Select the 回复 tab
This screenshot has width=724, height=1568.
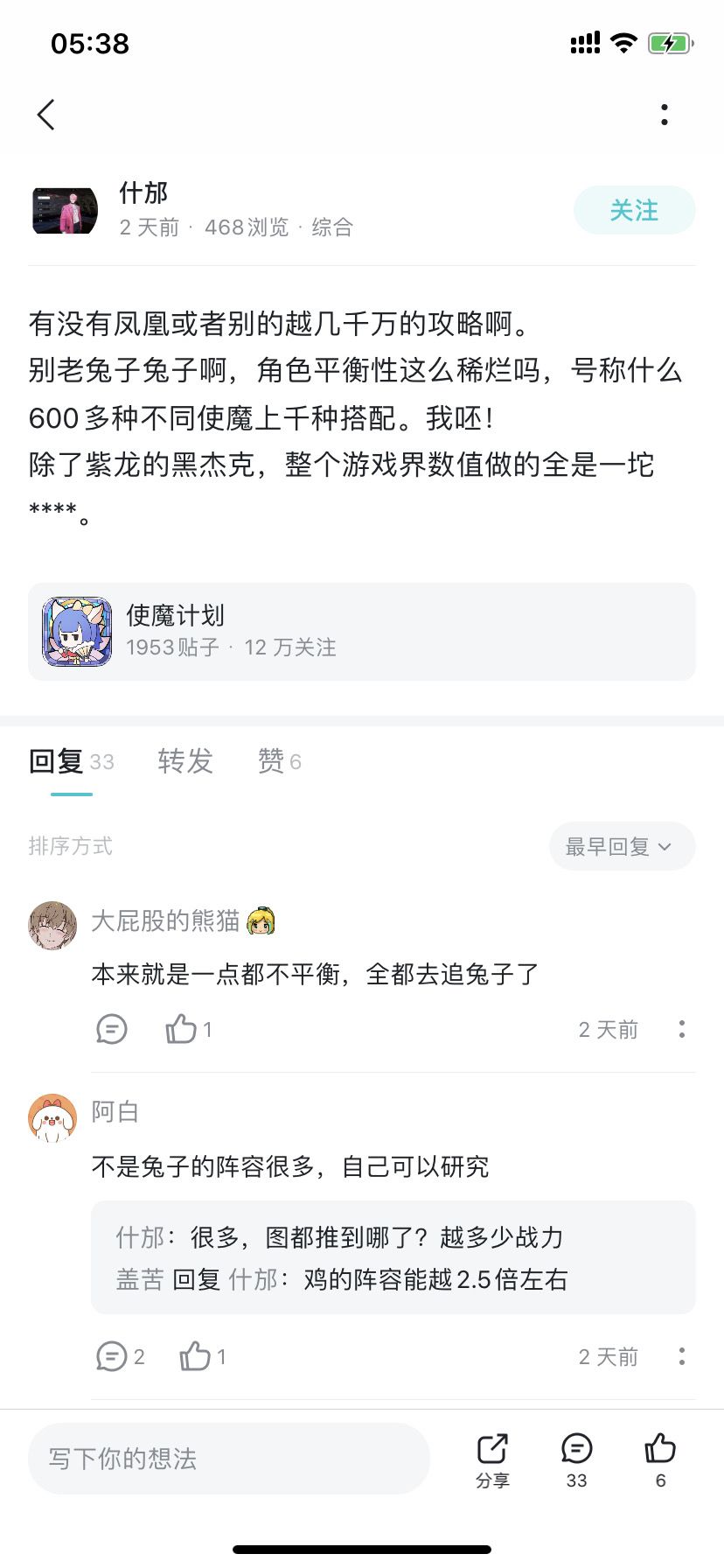[x=71, y=761]
